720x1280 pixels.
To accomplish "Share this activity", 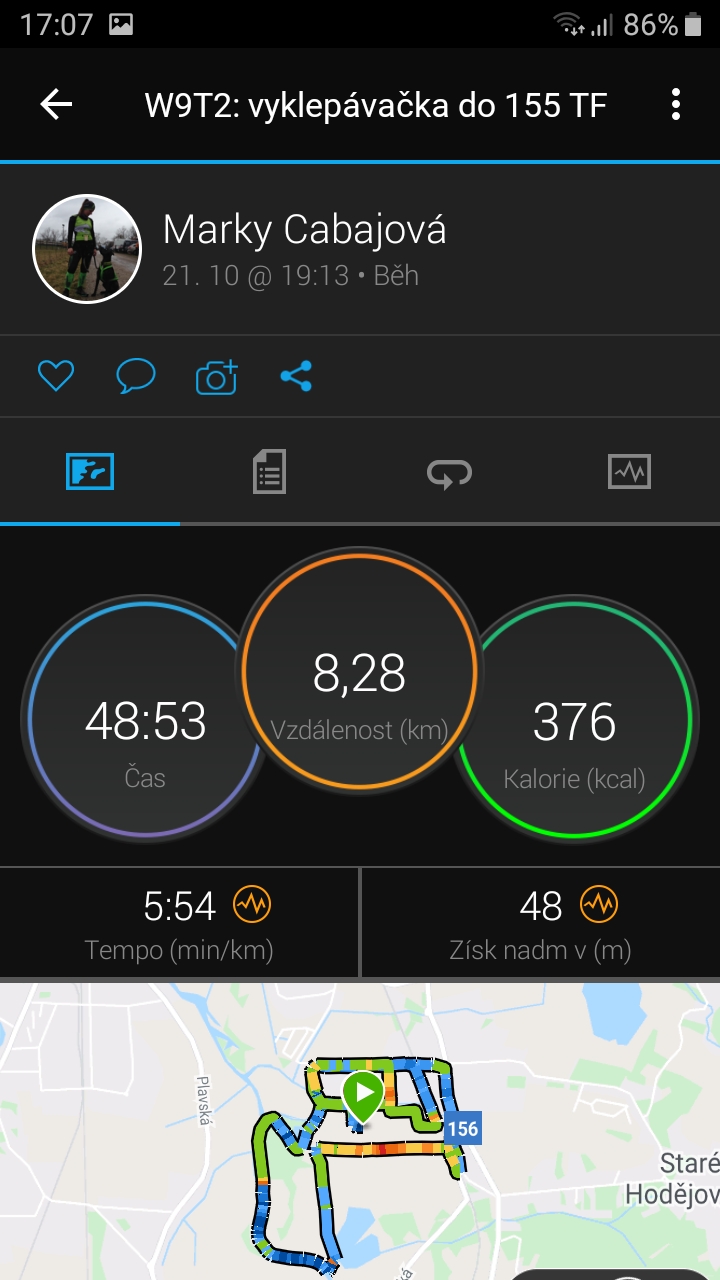I will [296, 376].
